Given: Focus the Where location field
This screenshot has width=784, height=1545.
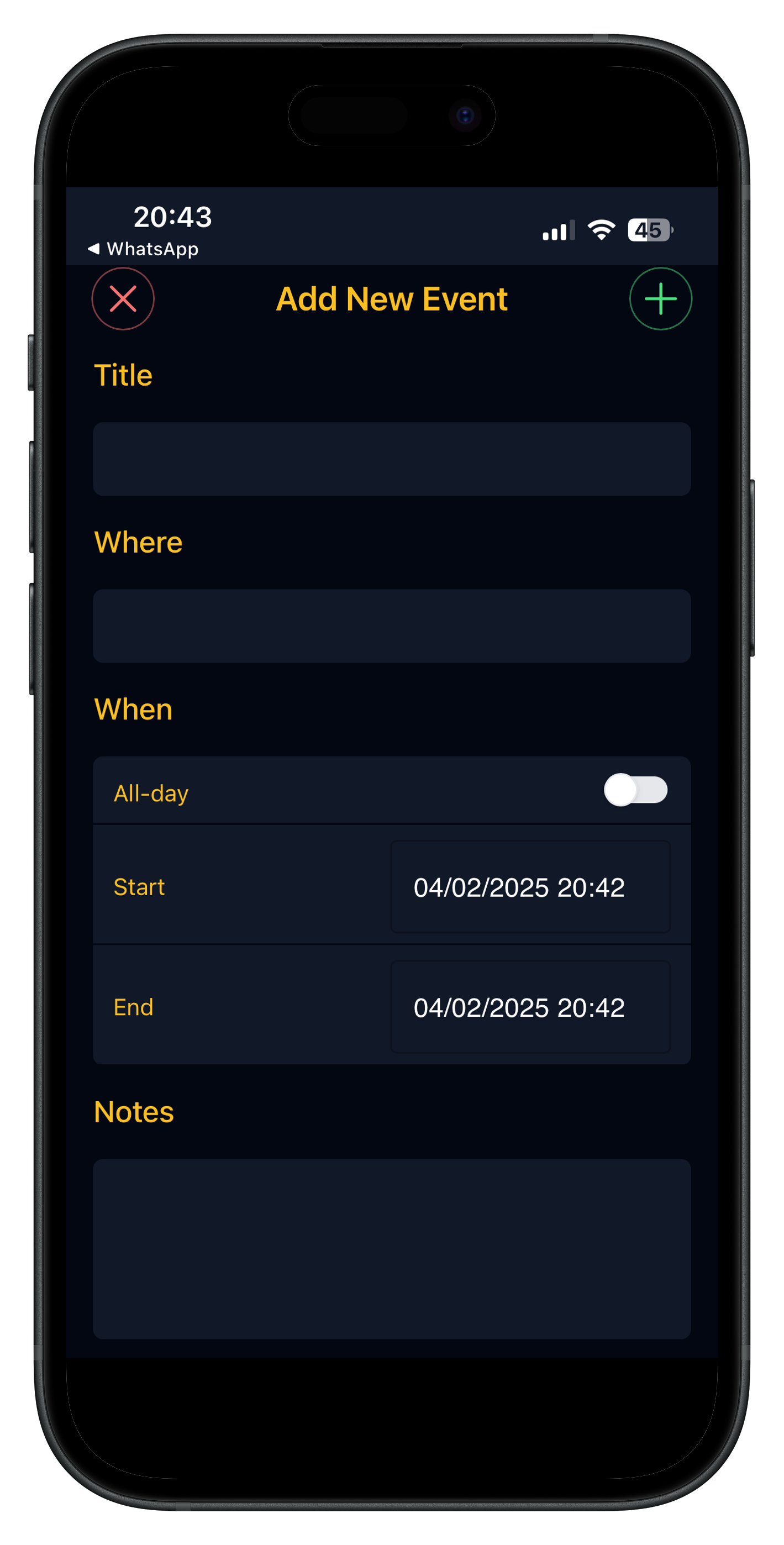Looking at the screenshot, I should pos(392,626).
